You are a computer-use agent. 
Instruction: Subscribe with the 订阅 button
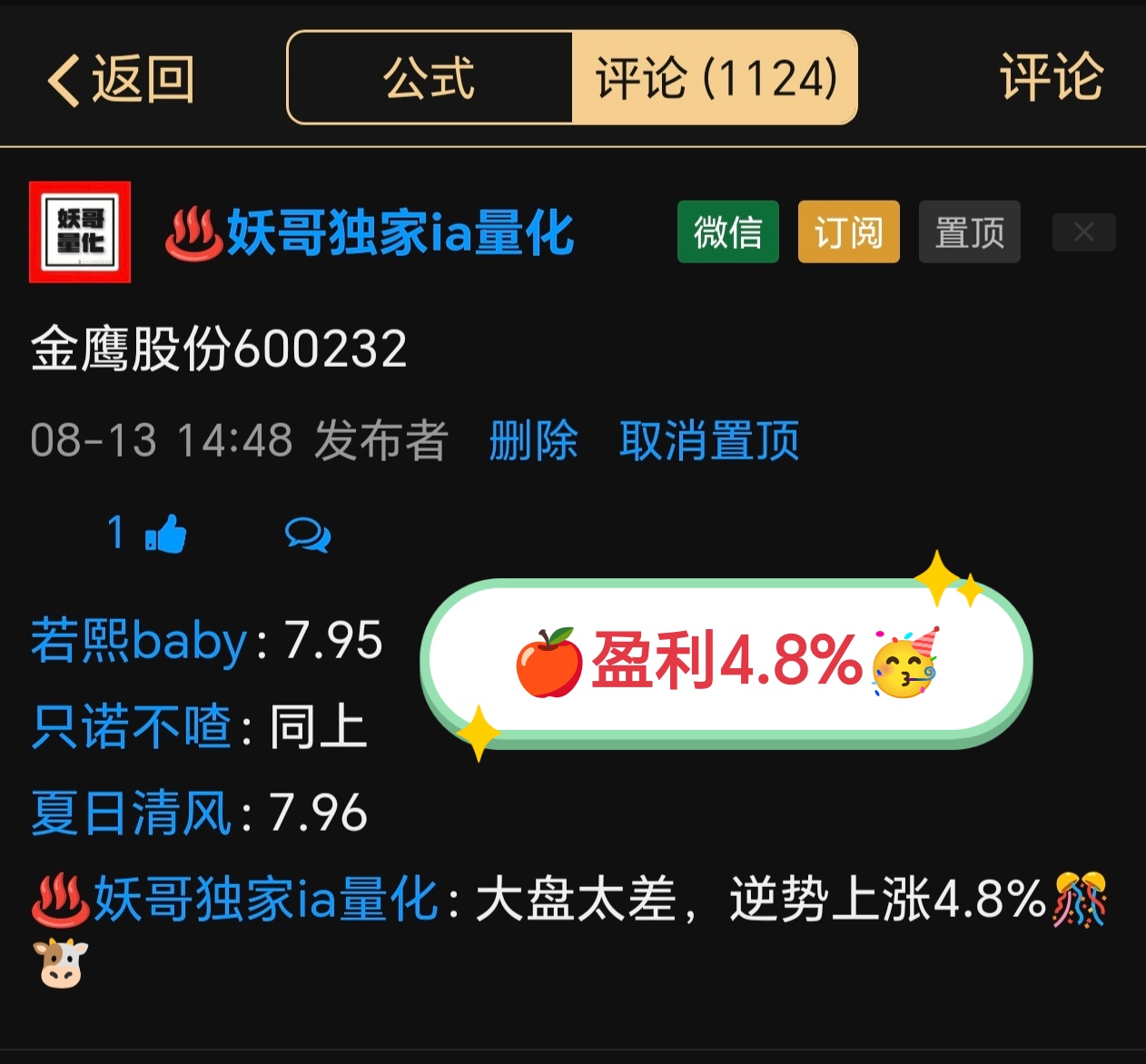(x=848, y=232)
